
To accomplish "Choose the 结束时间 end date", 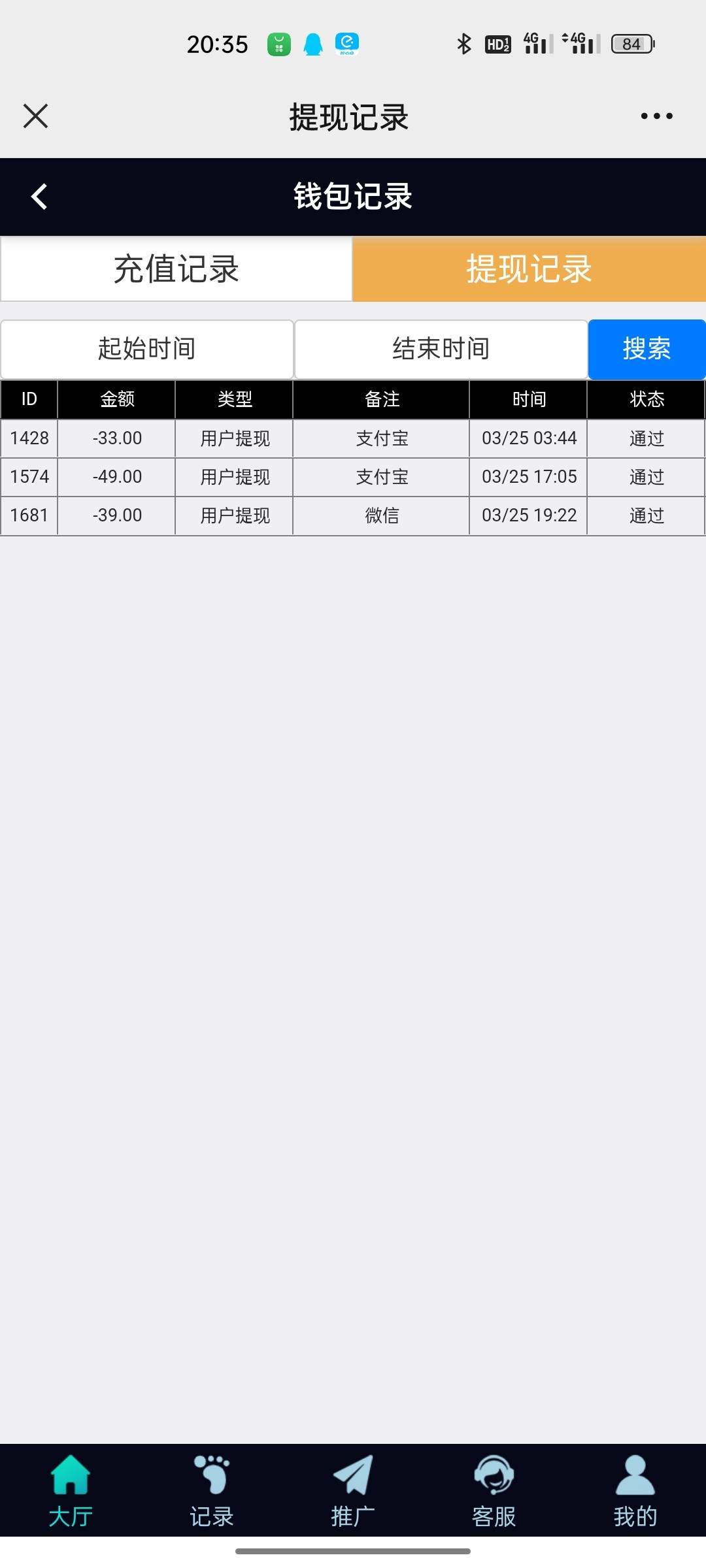I will (441, 349).
